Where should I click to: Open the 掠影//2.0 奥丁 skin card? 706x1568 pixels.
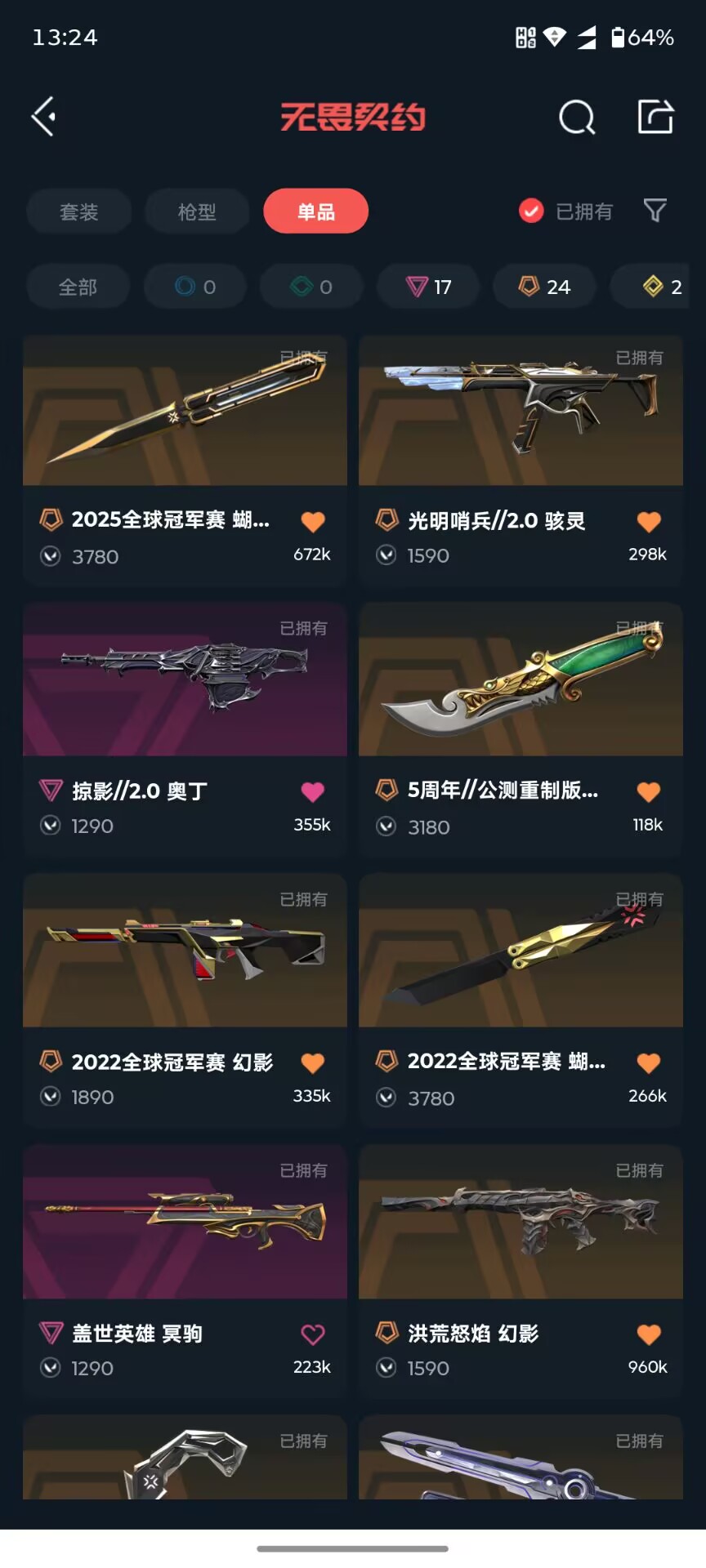tap(185, 730)
